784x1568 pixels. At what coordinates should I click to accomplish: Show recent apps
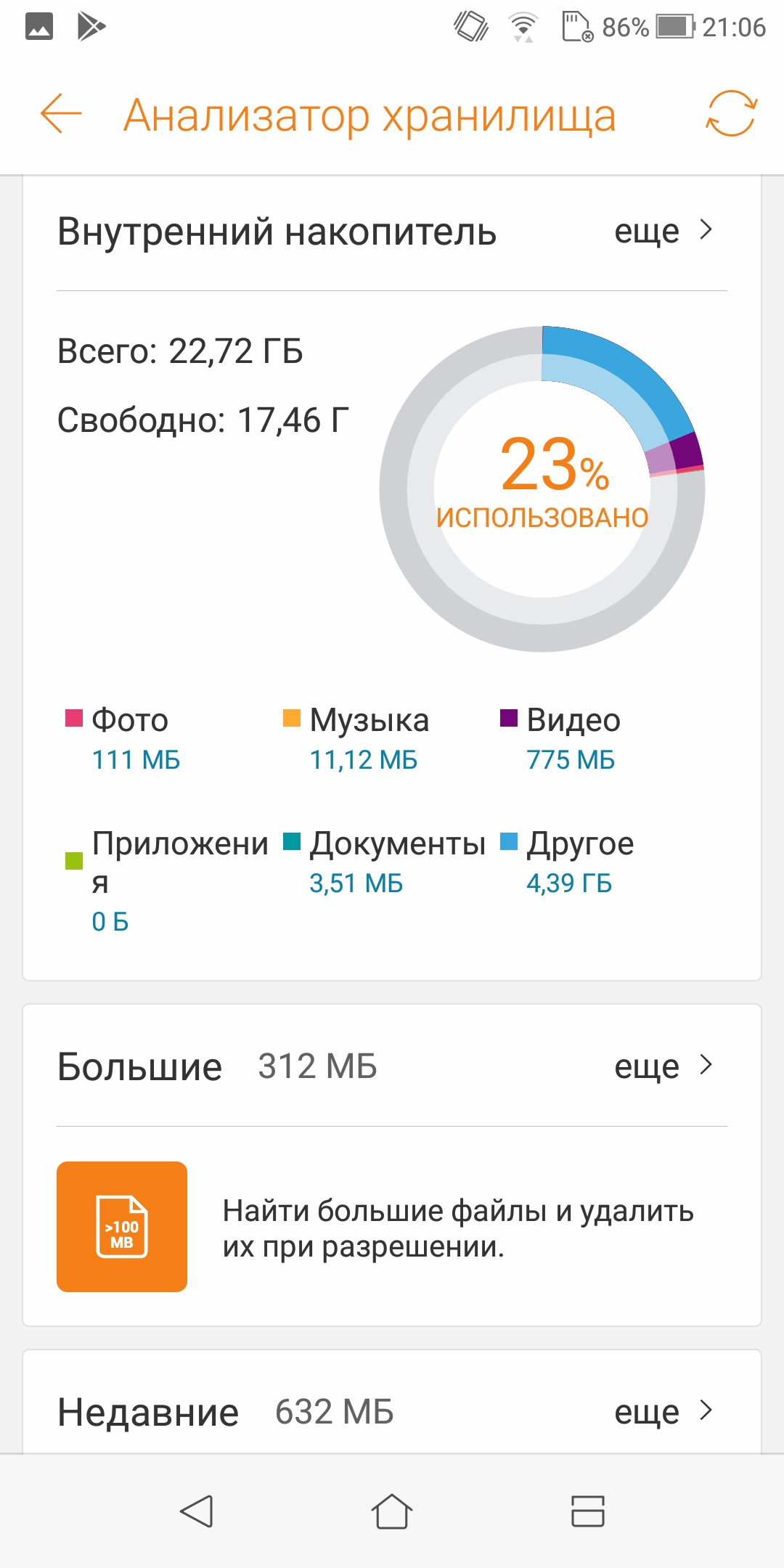coord(587,1512)
